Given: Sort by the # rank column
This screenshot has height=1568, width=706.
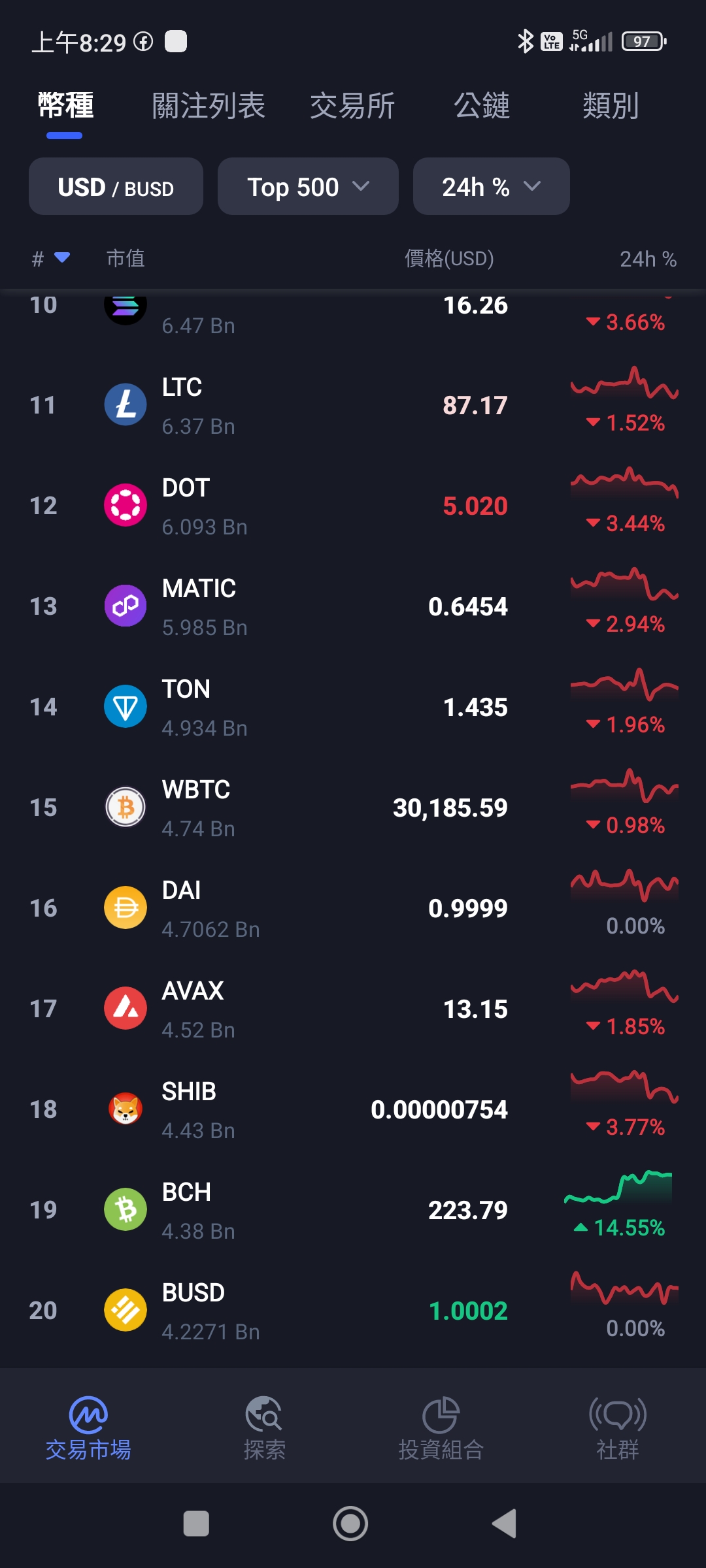Looking at the screenshot, I should 50,259.
